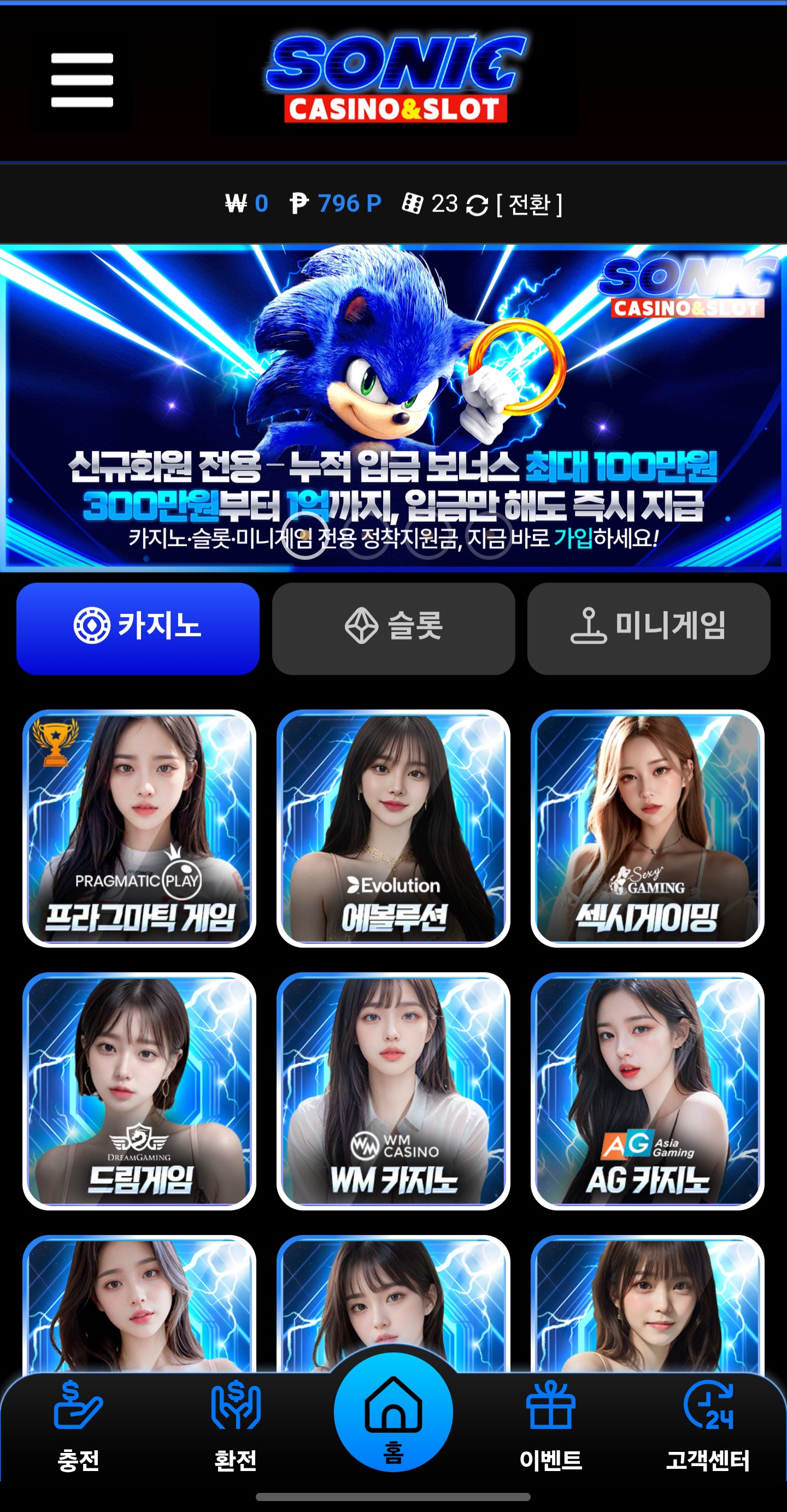Select the first banner page indicator

305,535
